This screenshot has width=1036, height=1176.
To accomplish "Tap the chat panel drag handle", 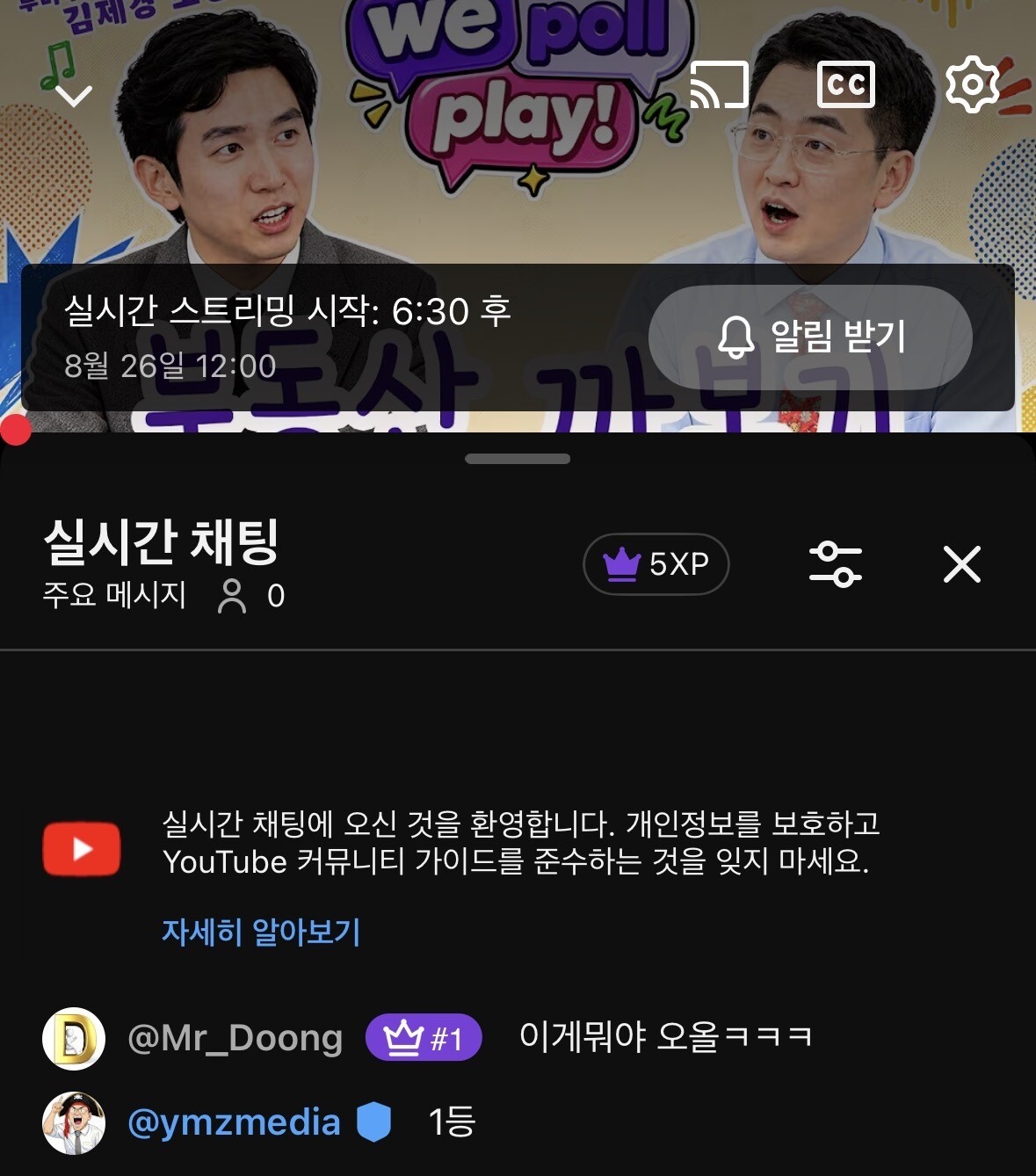I will click(518, 459).
